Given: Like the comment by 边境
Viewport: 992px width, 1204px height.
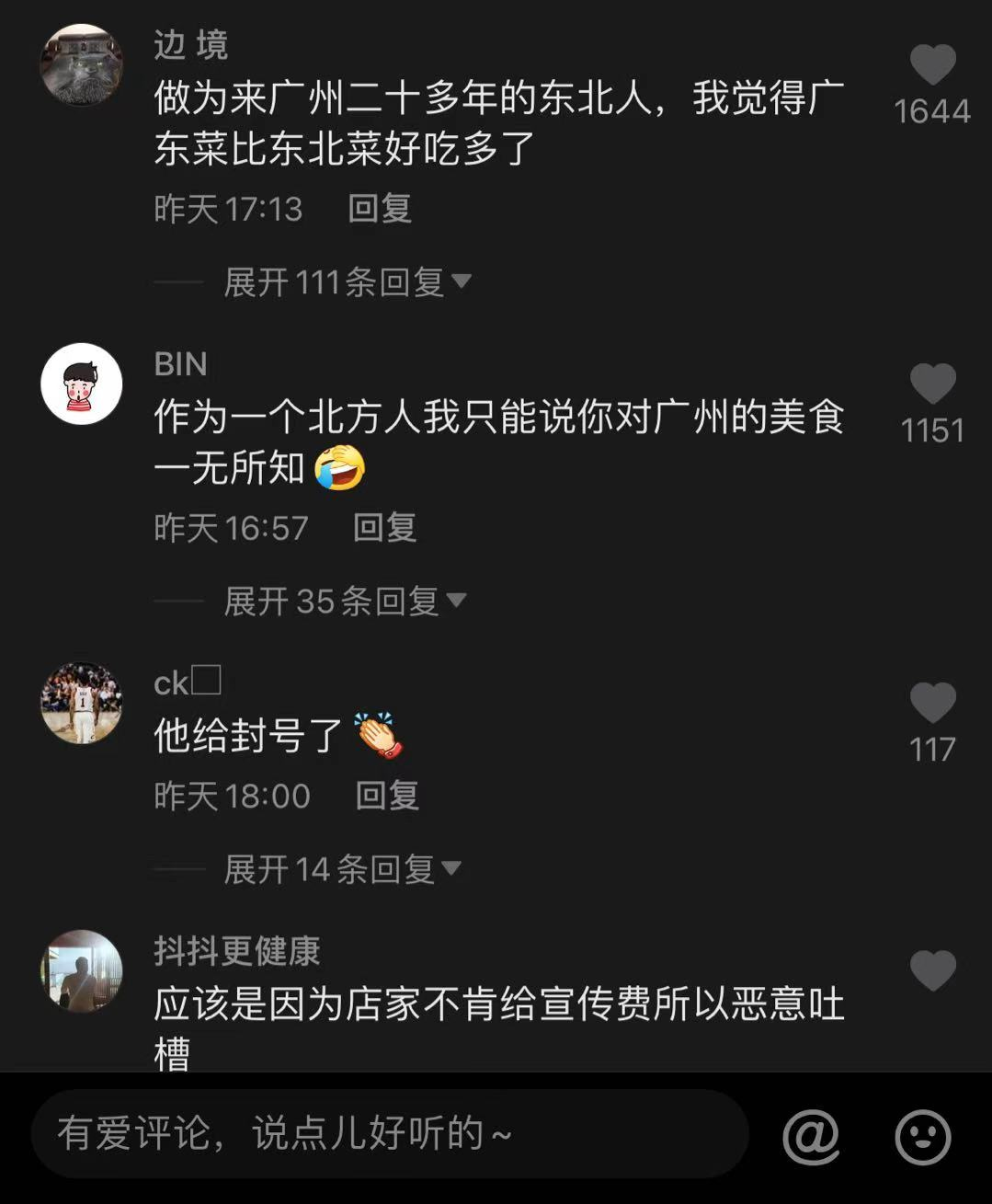Looking at the screenshot, I should pyautogui.click(x=932, y=65).
